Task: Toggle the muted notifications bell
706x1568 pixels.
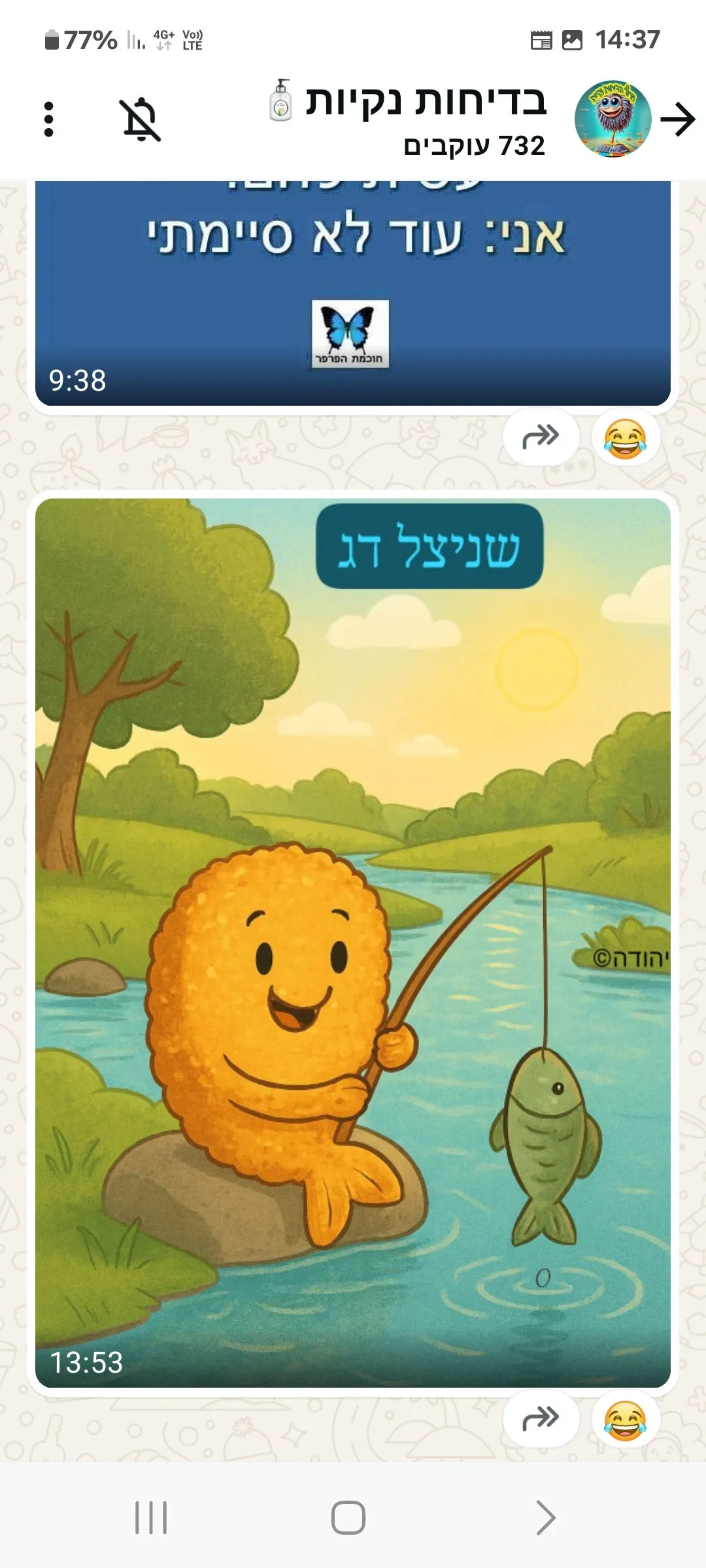Action: click(x=140, y=120)
